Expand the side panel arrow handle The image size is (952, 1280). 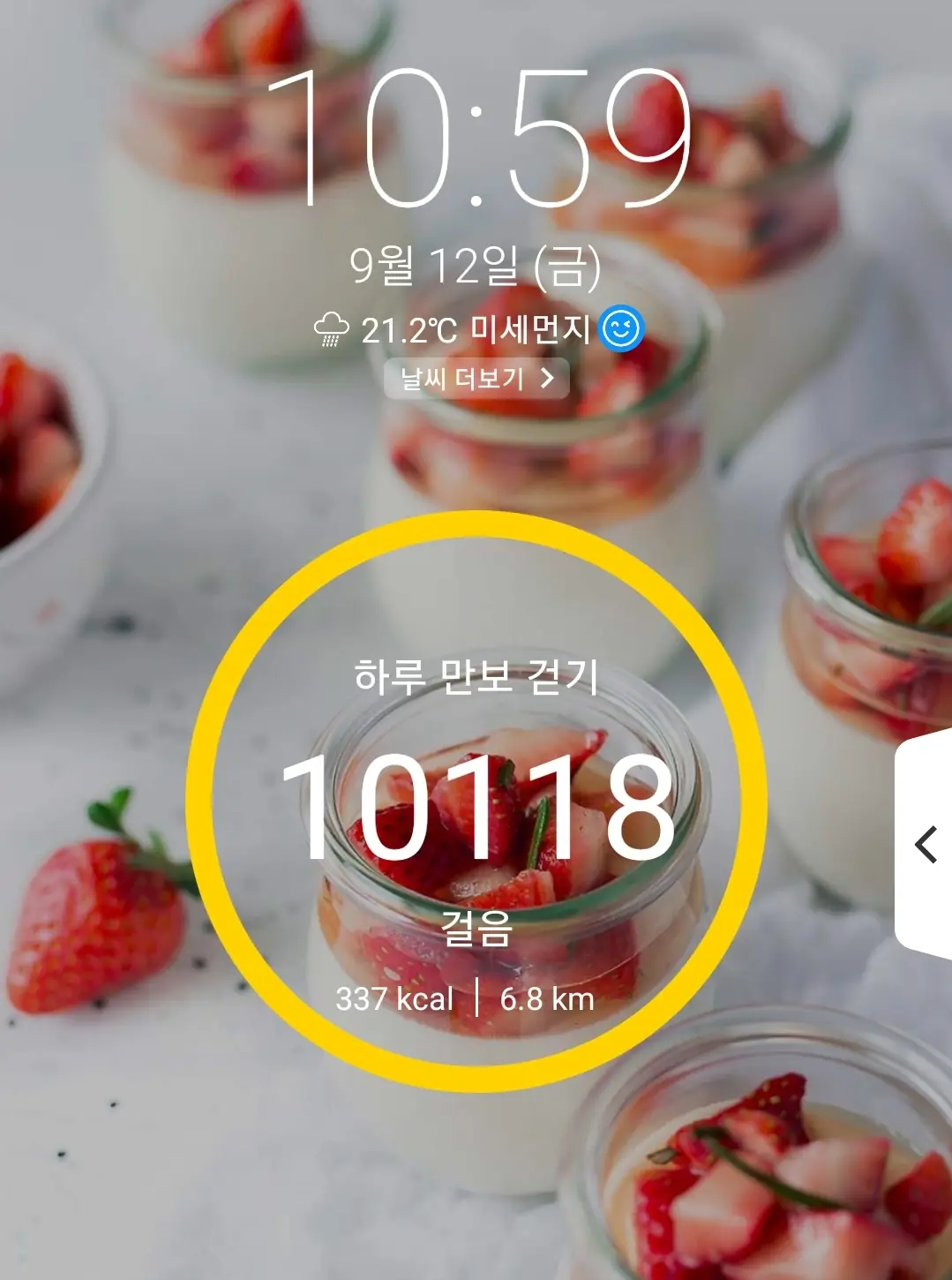point(926,845)
